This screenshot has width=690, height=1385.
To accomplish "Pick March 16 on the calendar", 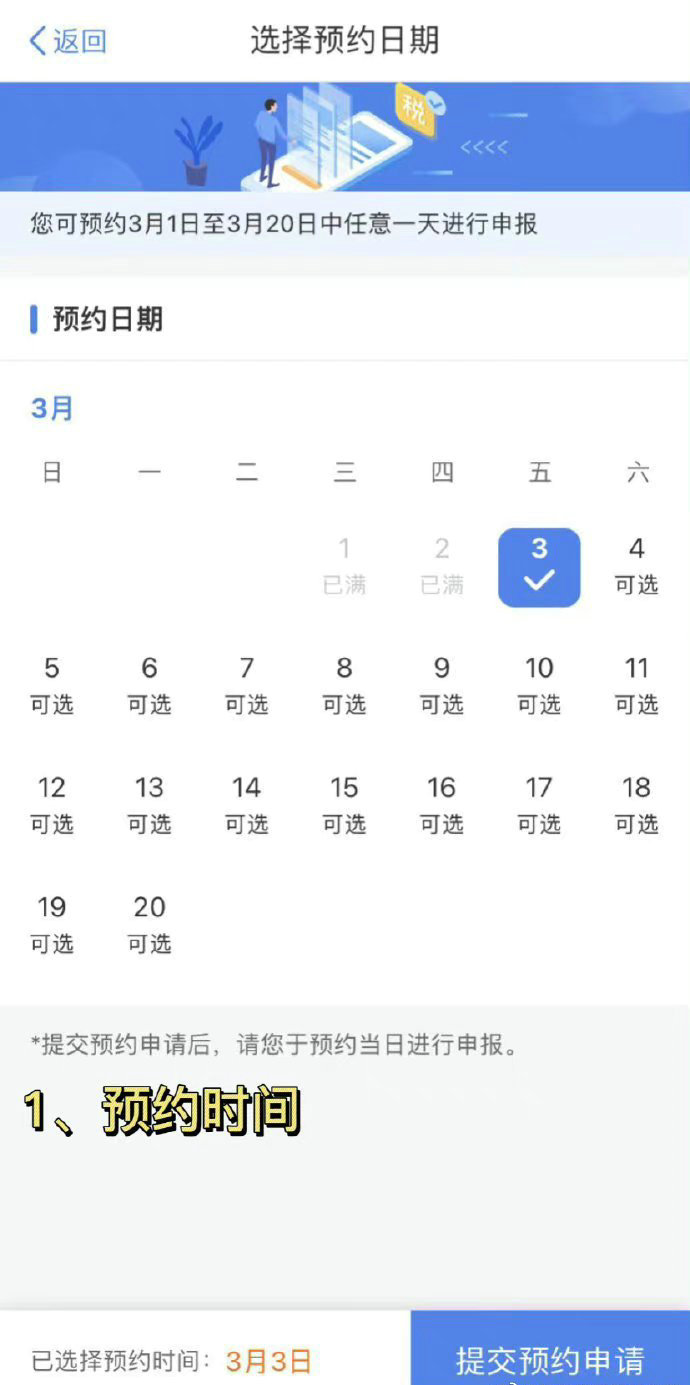I will pos(442,806).
